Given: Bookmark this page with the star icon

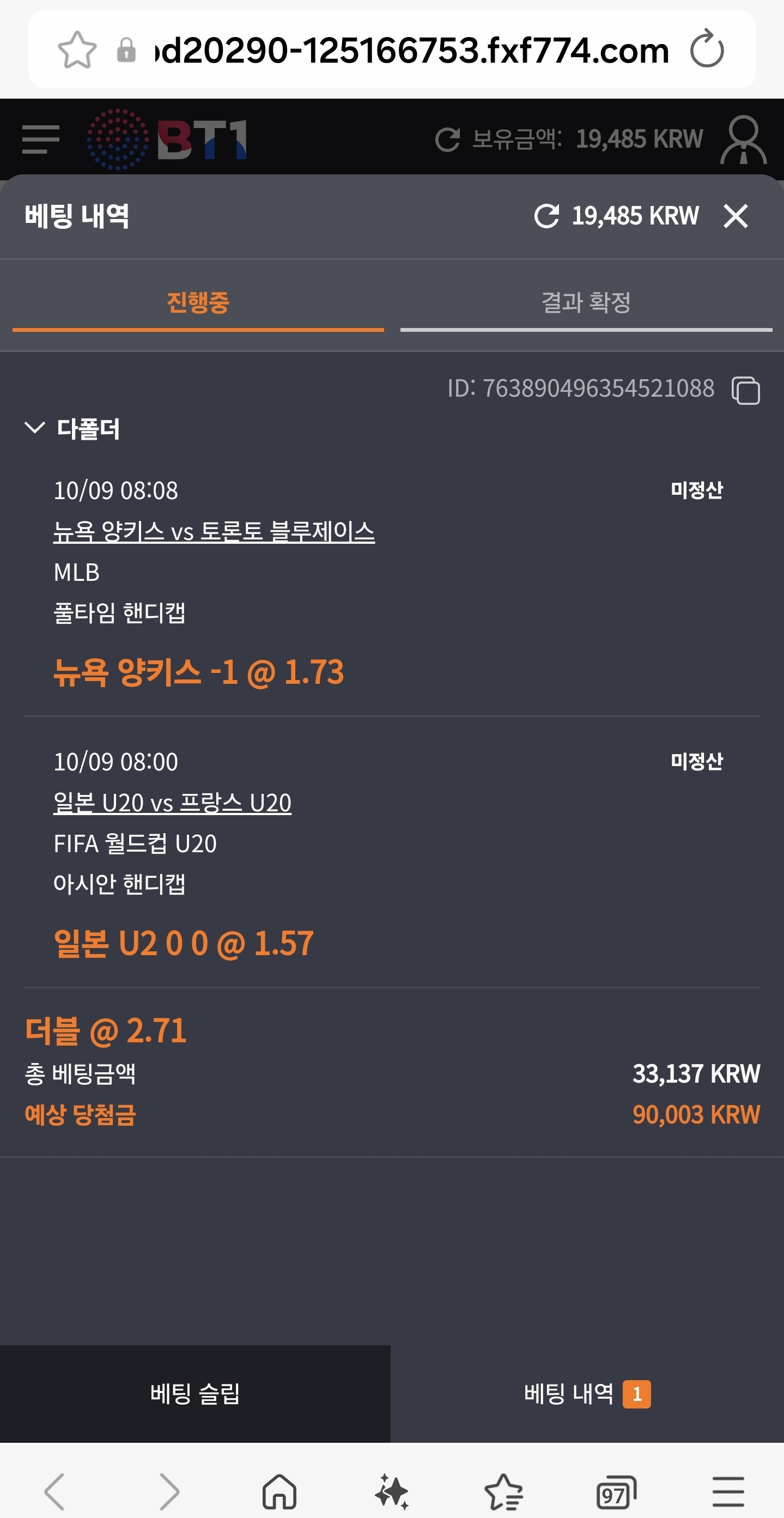Looking at the screenshot, I should click(77, 50).
